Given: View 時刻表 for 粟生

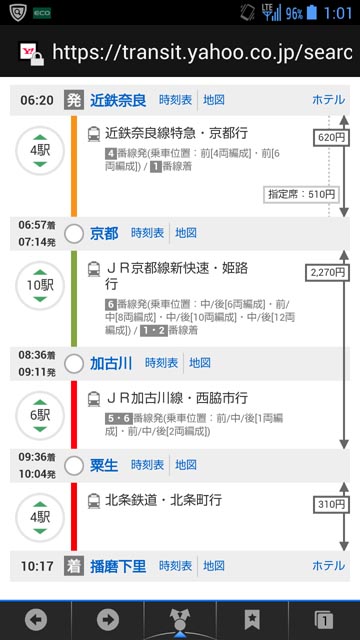Looking at the screenshot, I should [x=147, y=465].
